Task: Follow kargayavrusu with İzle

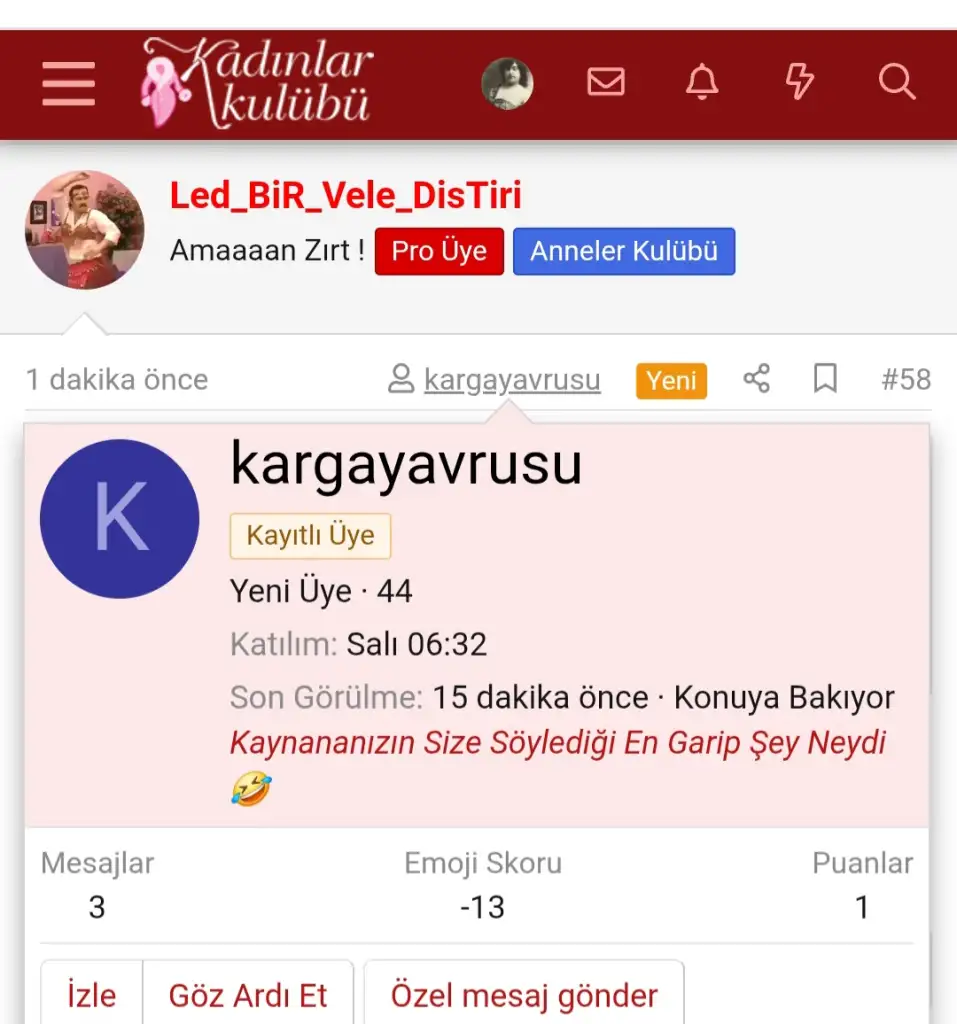Action: coord(91,995)
